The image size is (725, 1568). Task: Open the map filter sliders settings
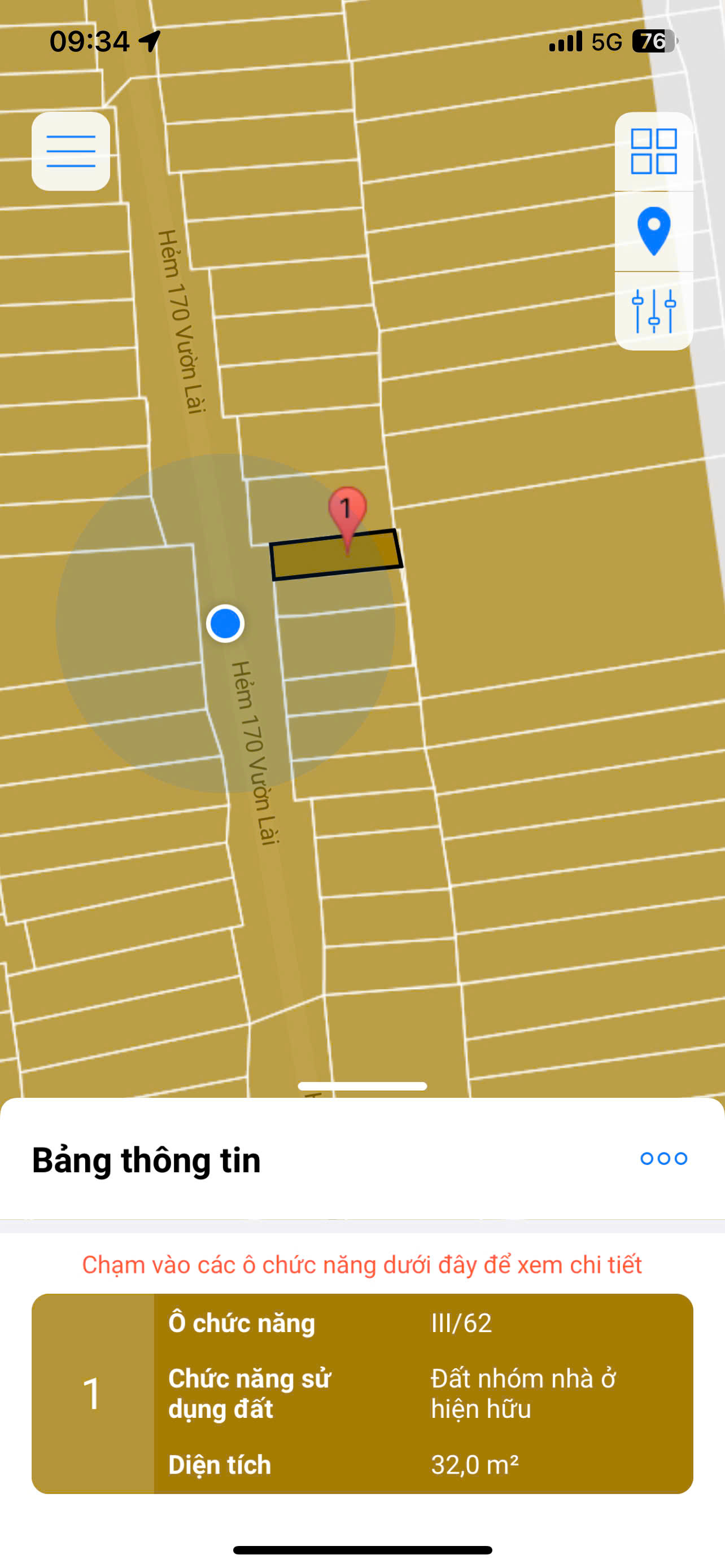[x=654, y=311]
